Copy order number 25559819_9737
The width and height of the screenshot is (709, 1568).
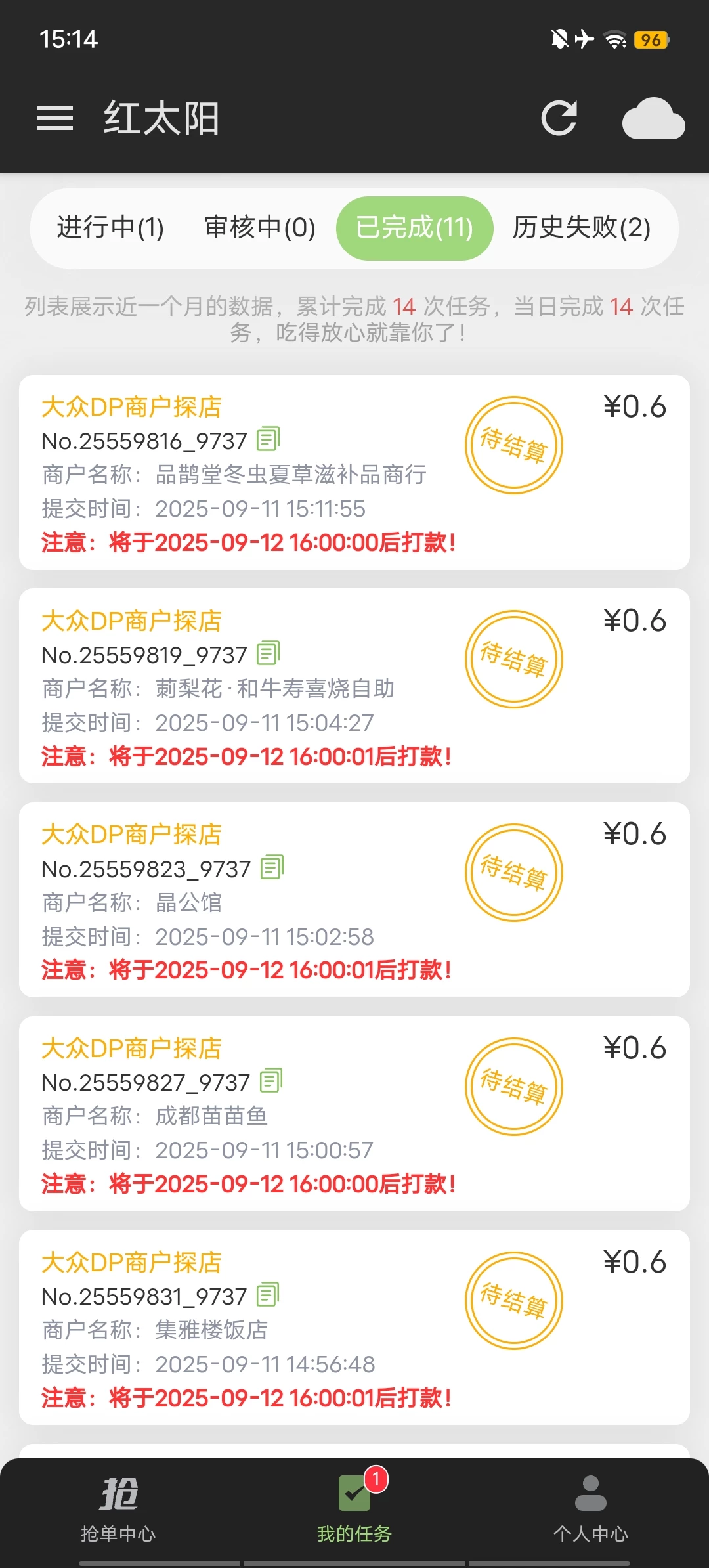coord(268,653)
